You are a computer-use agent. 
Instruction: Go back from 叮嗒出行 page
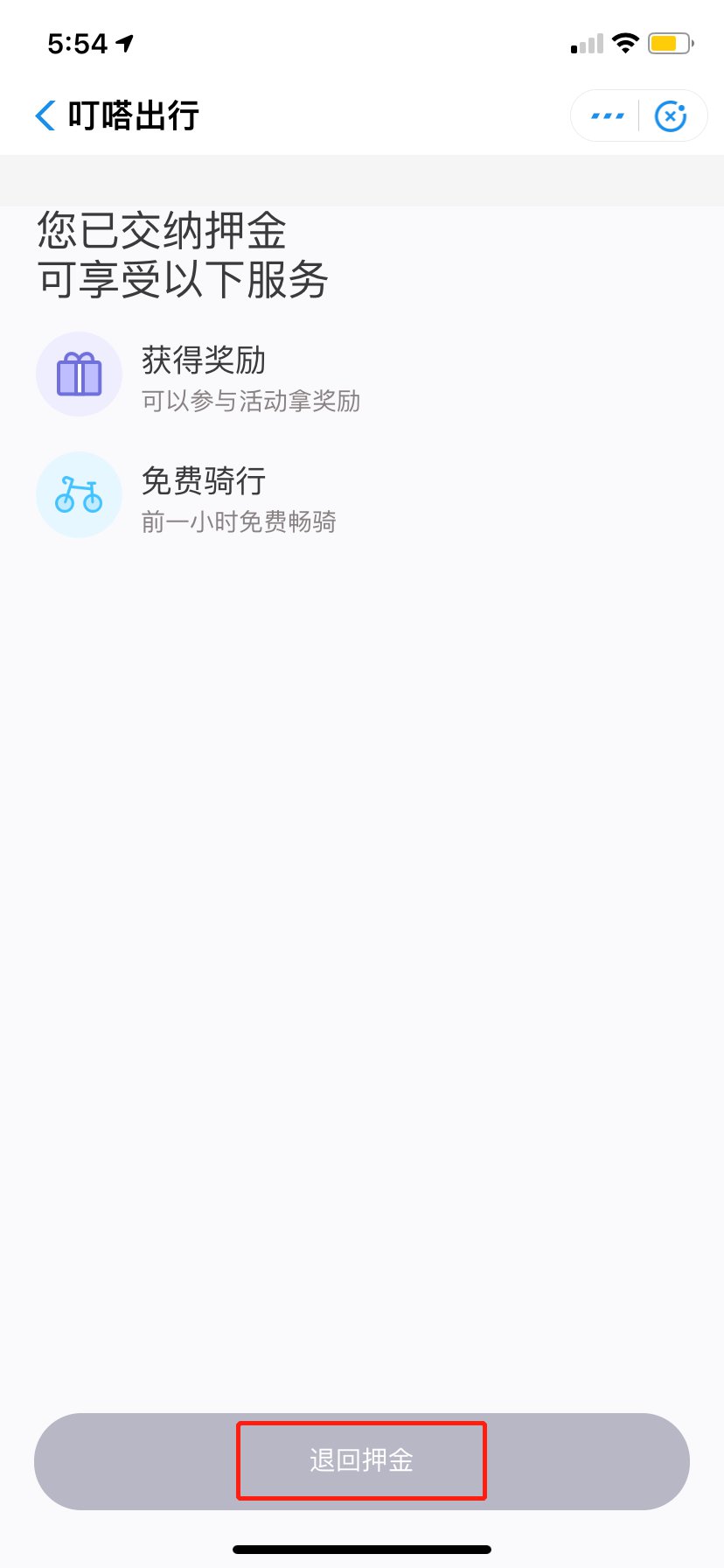(x=45, y=115)
